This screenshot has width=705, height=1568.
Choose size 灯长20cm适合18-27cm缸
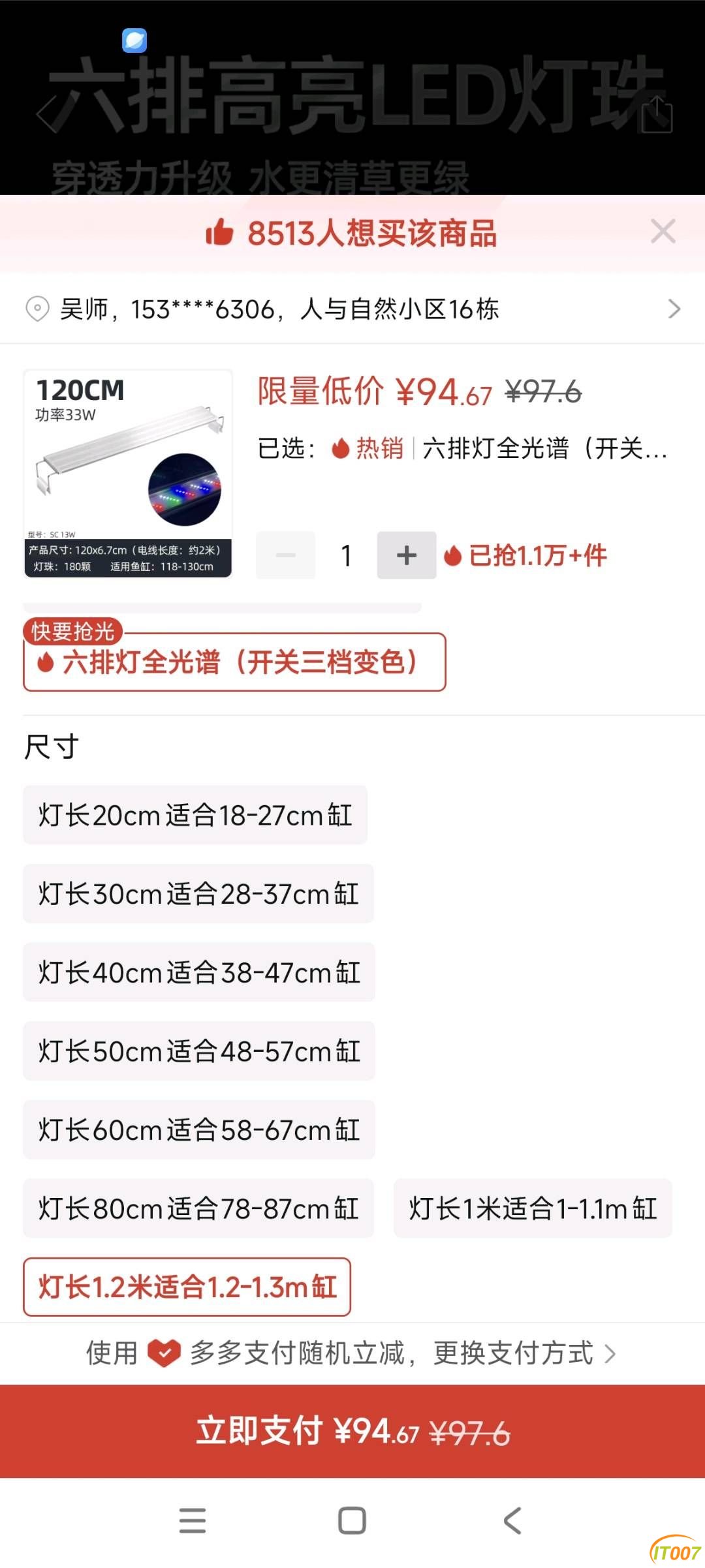pyautogui.click(x=195, y=815)
